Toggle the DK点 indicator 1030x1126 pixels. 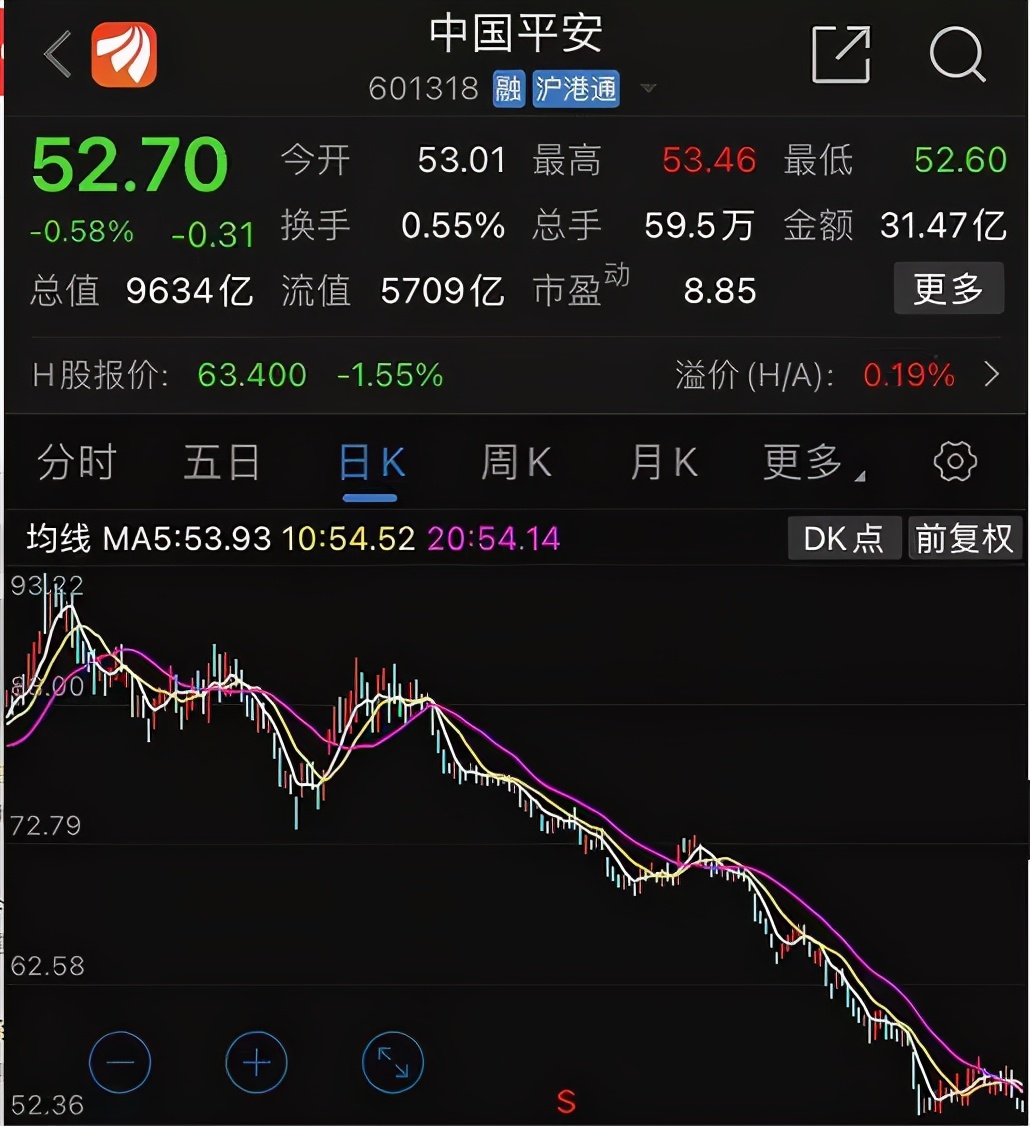point(843,539)
